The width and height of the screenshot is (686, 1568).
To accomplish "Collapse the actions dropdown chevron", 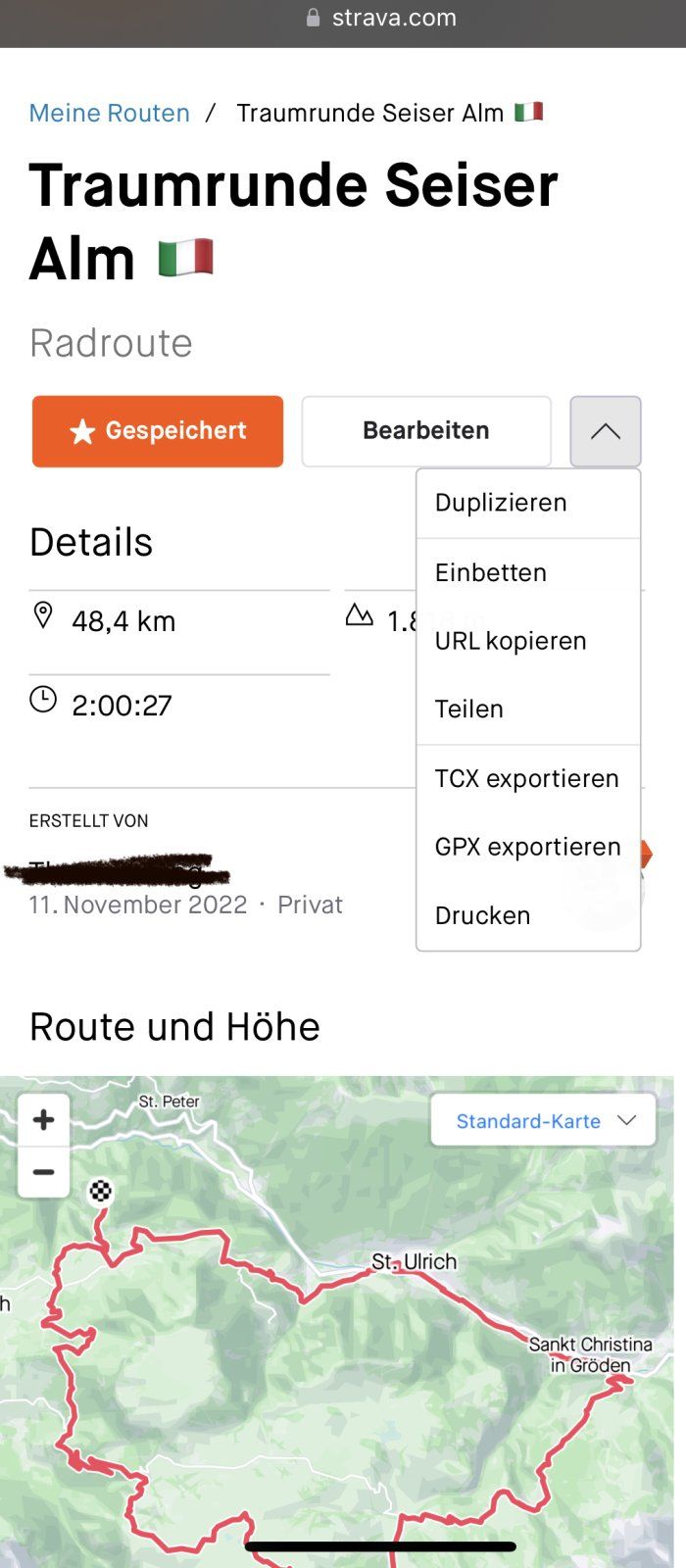I will click(606, 431).
